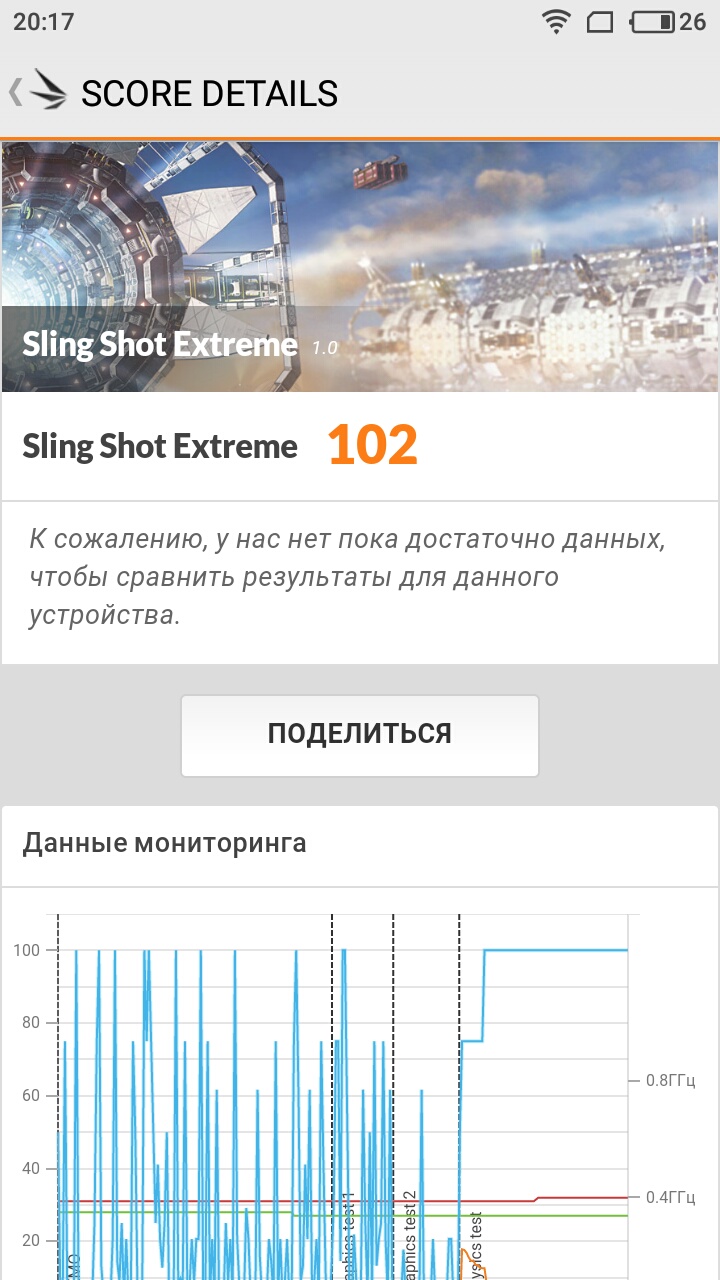Tap the ПОДЕЛИТЬСЯ share button
Image resolution: width=720 pixels, height=1280 pixels.
coord(360,735)
